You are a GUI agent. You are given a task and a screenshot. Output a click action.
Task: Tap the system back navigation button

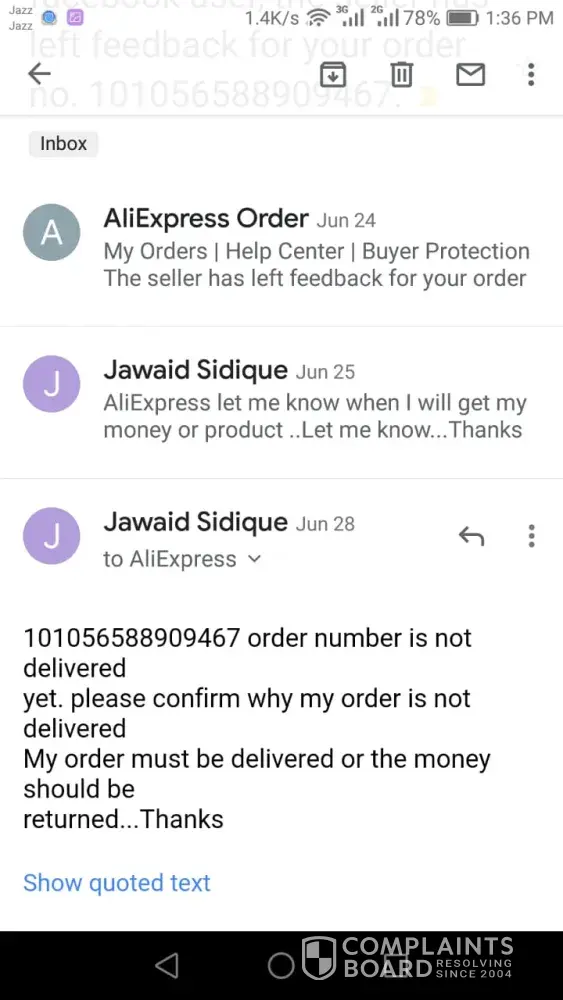tap(166, 966)
